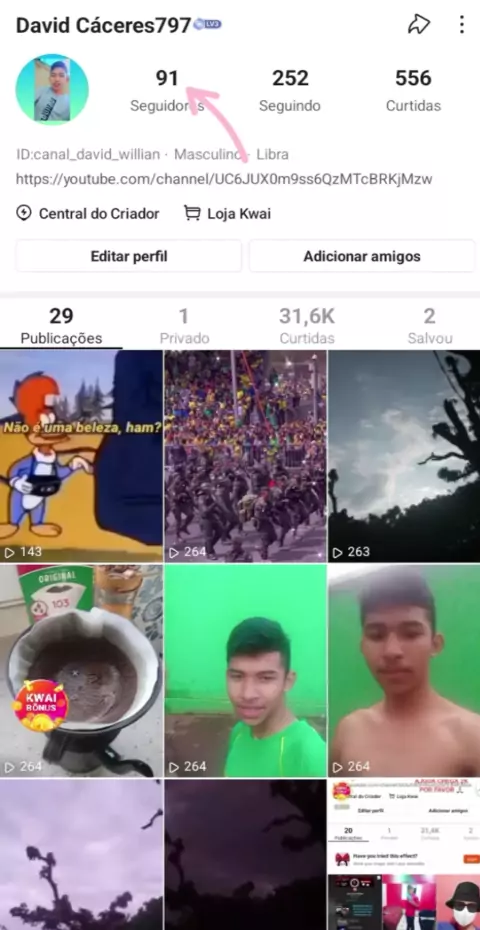The image size is (480, 930).
Task: Play the woodpecker cartoon video
Action: [x=81, y=456]
